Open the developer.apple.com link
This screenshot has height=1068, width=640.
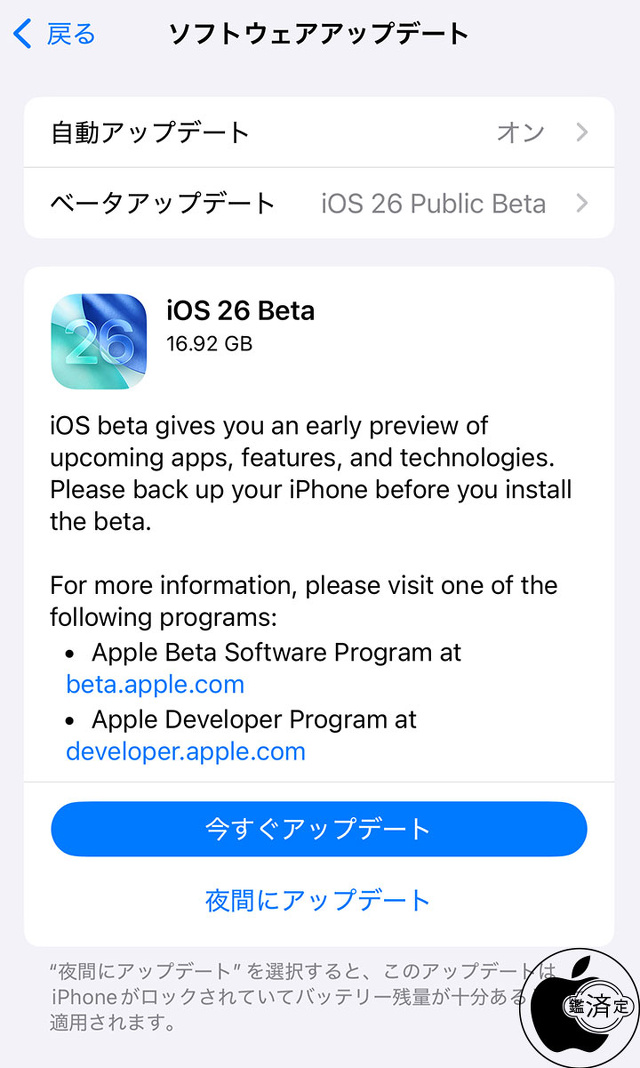(186, 752)
